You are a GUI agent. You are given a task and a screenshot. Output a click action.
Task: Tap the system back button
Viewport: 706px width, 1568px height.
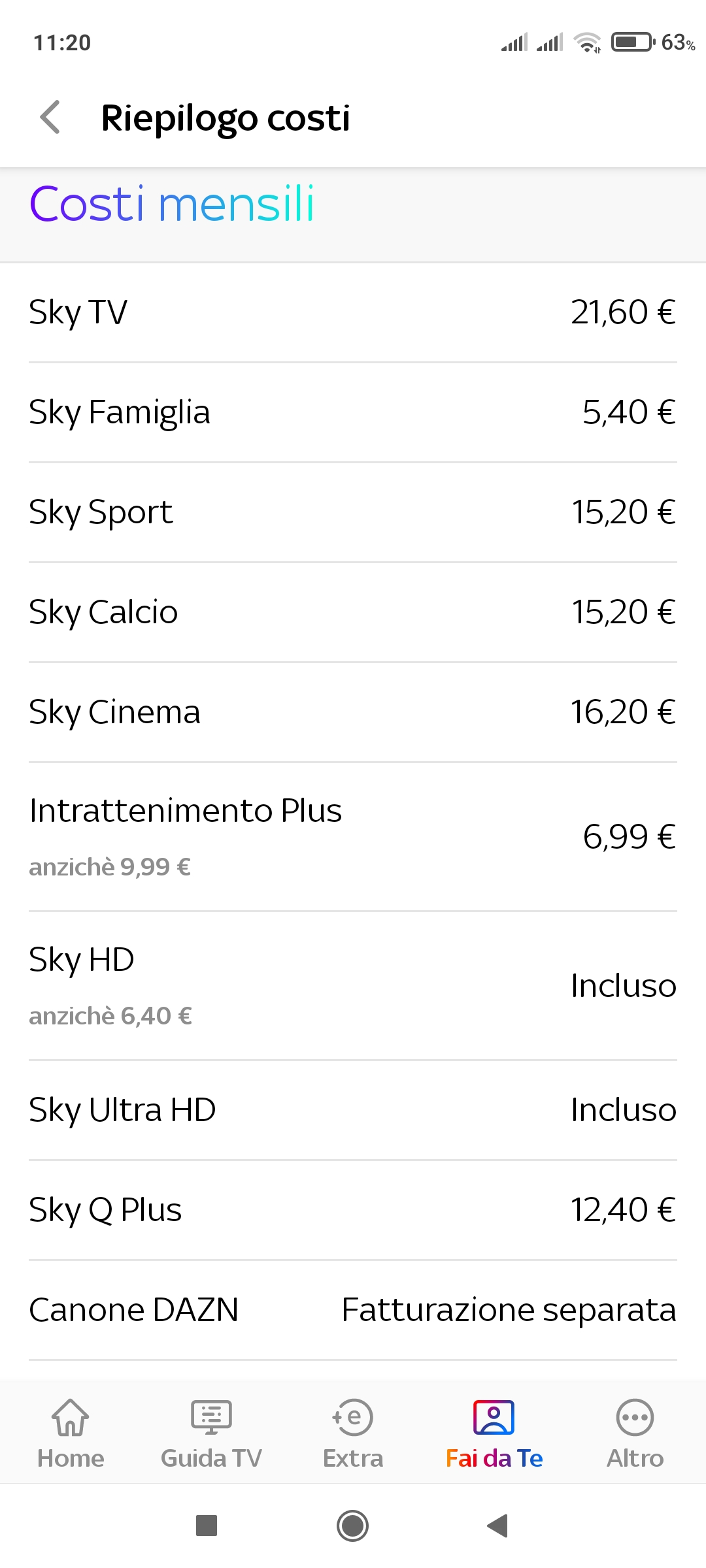click(x=498, y=1526)
